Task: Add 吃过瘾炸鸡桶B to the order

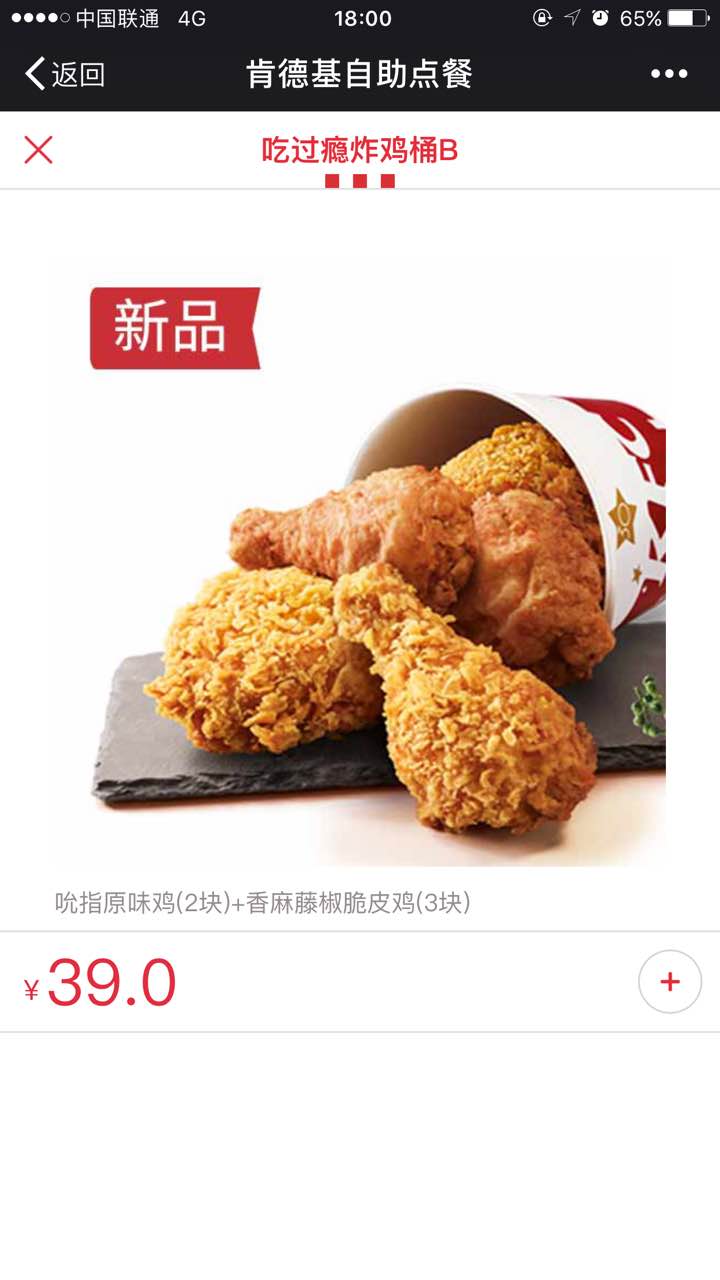Action: click(x=669, y=981)
